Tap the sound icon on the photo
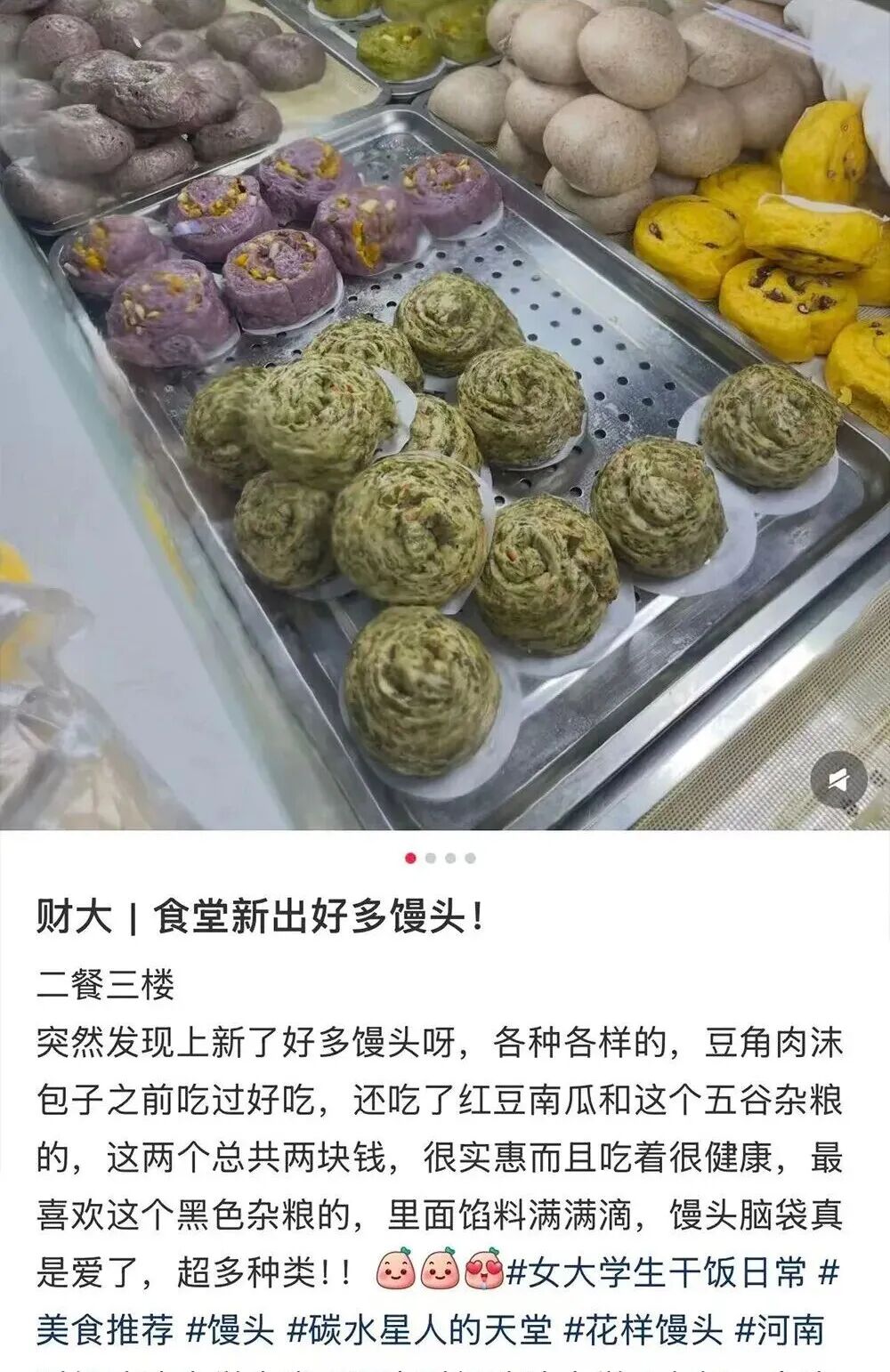890x1372 pixels. point(838,780)
